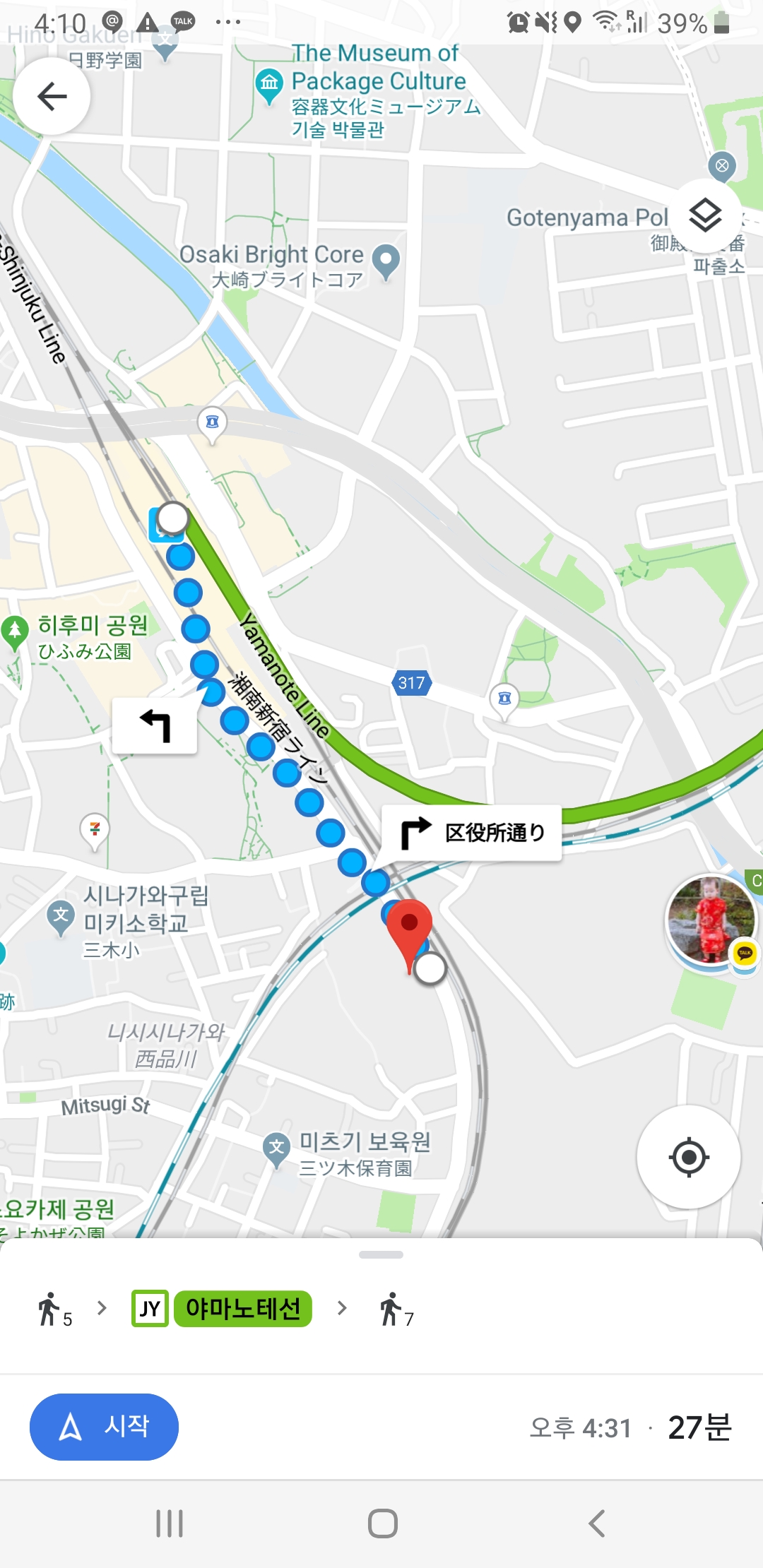Go back using the top-left arrow

52,96
